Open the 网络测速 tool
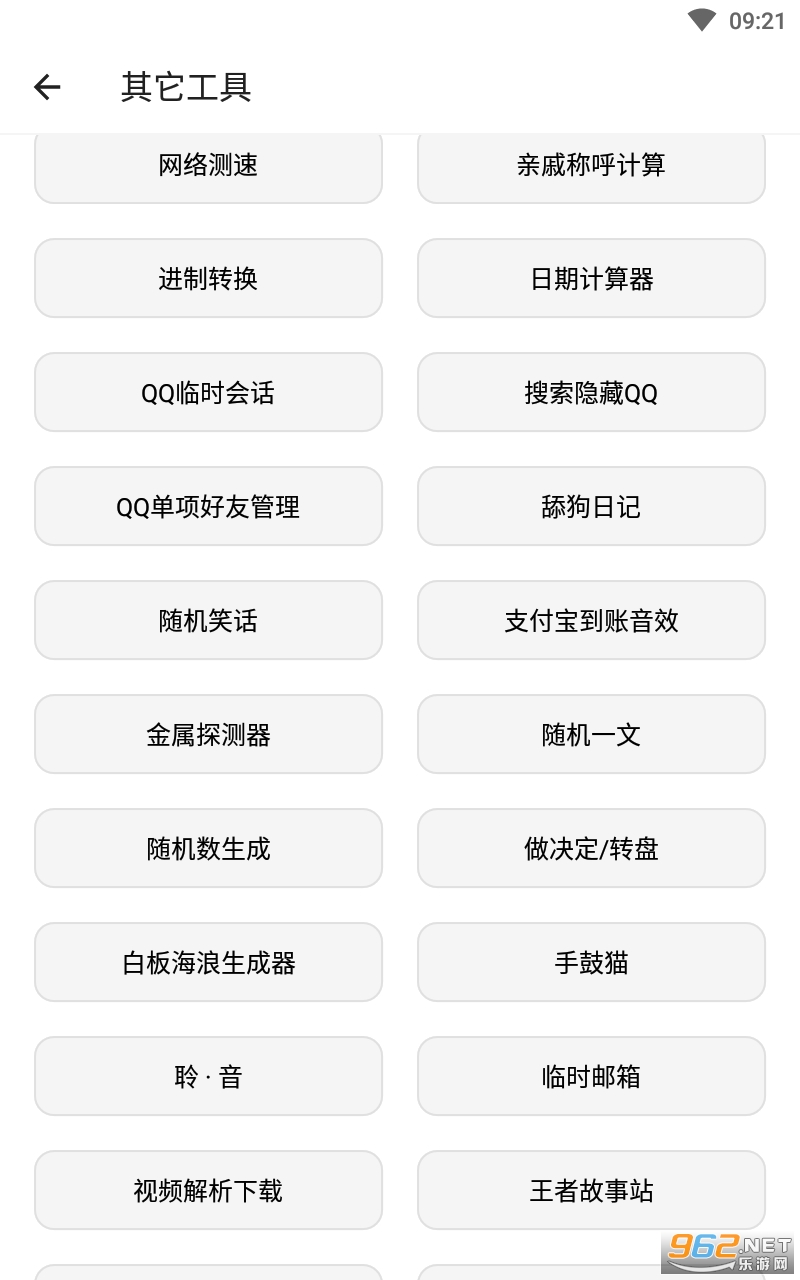The height and width of the screenshot is (1280, 800). click(x=208, y=166)
